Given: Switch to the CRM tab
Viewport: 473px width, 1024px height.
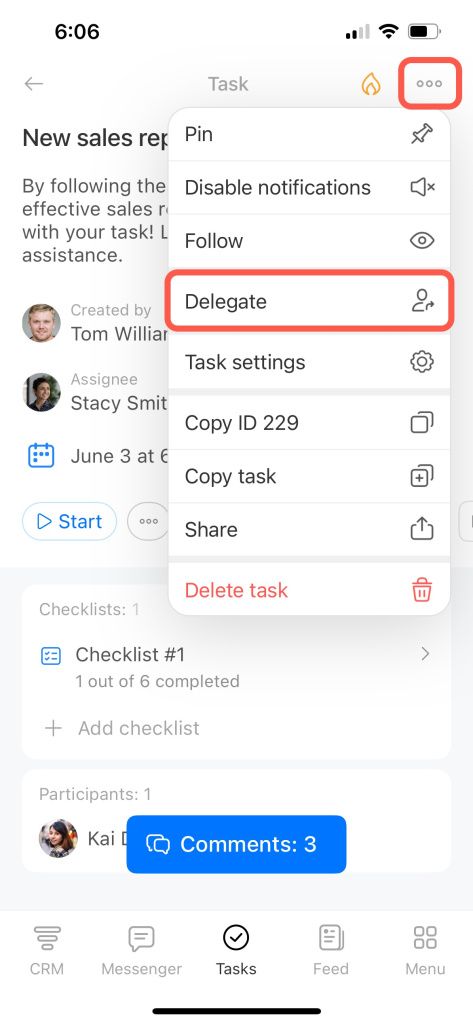Looking at the screenshot, I should [x=47, y=950].
